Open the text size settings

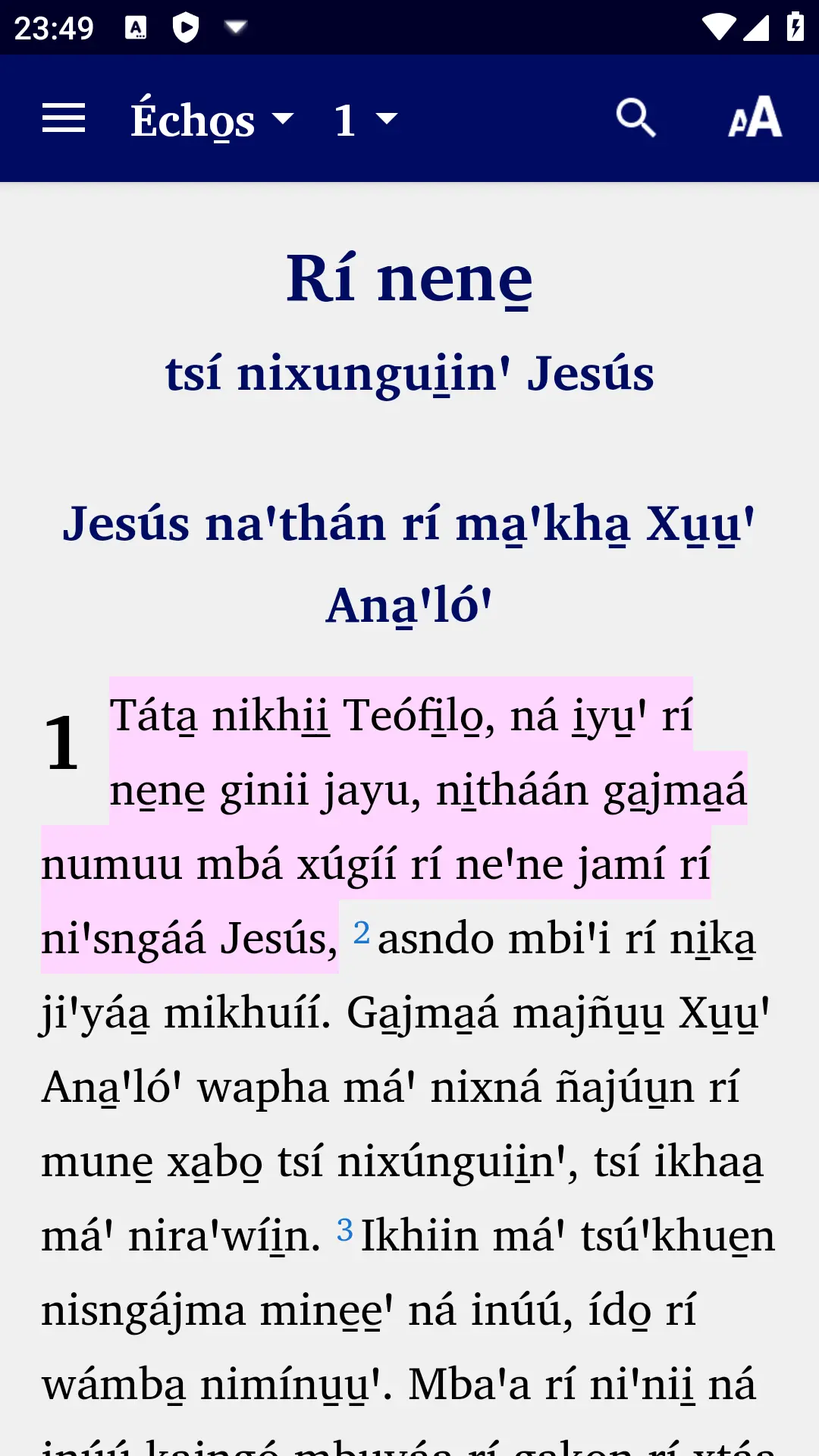tap(755, 118)
